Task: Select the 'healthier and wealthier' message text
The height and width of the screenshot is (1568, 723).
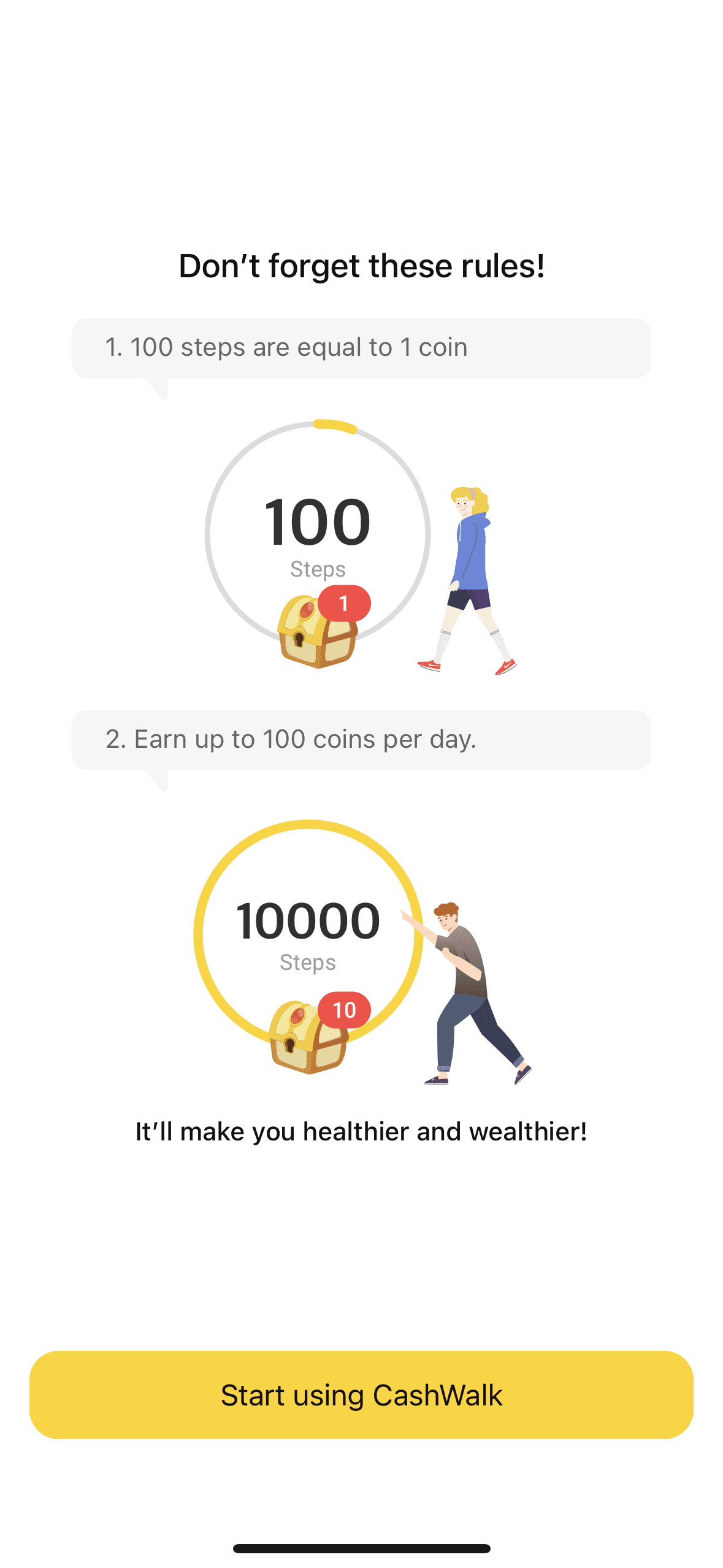Action: [361, 1131]
